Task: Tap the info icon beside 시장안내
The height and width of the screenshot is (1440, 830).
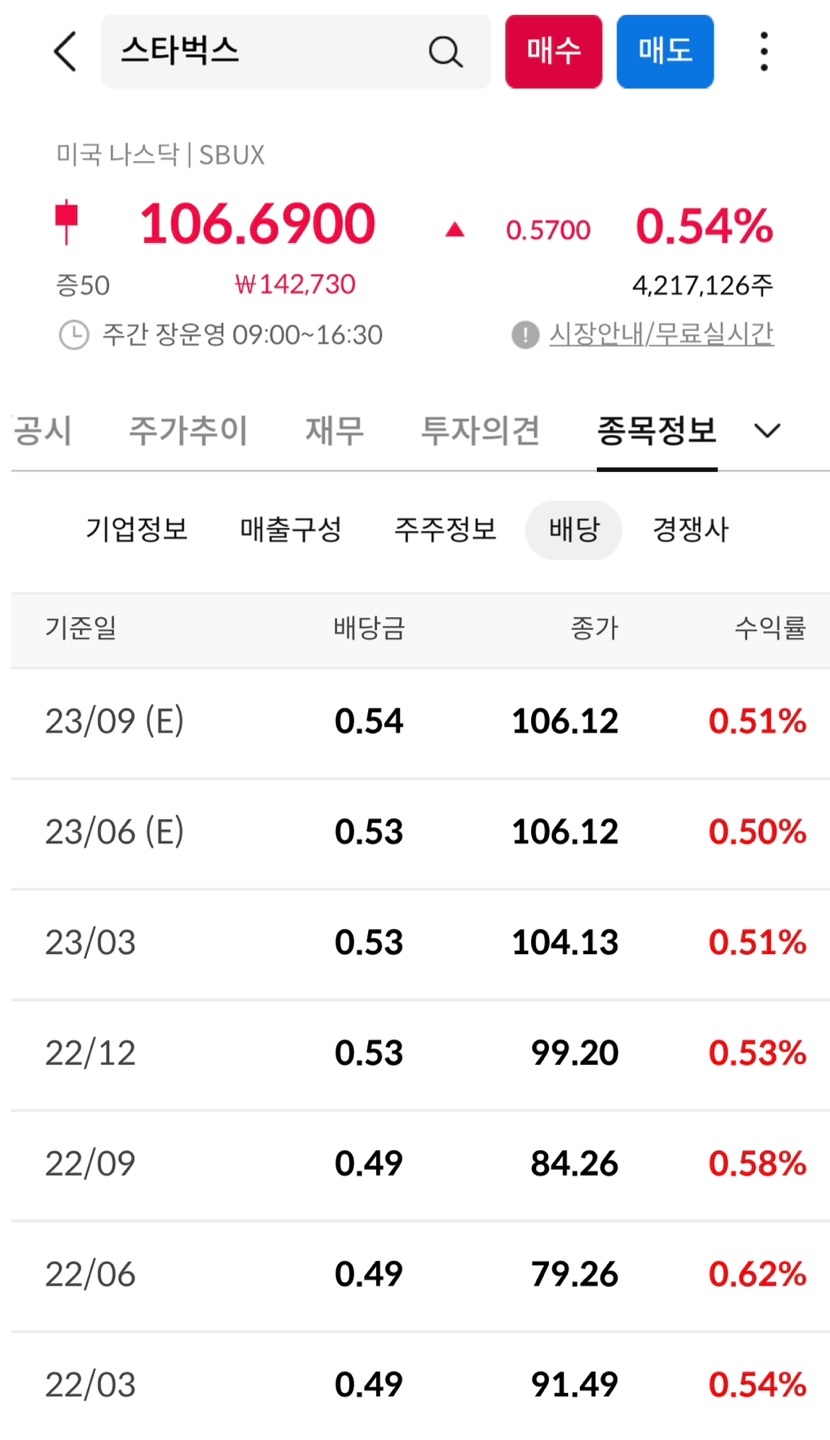Action: click(x=524, y=335)
